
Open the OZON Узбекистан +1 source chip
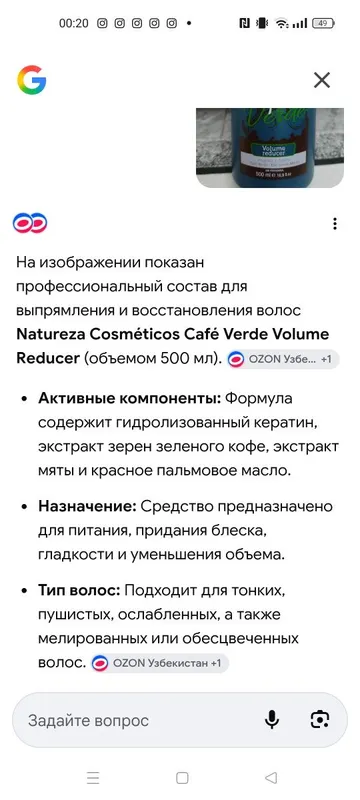(x=160, y=663)
